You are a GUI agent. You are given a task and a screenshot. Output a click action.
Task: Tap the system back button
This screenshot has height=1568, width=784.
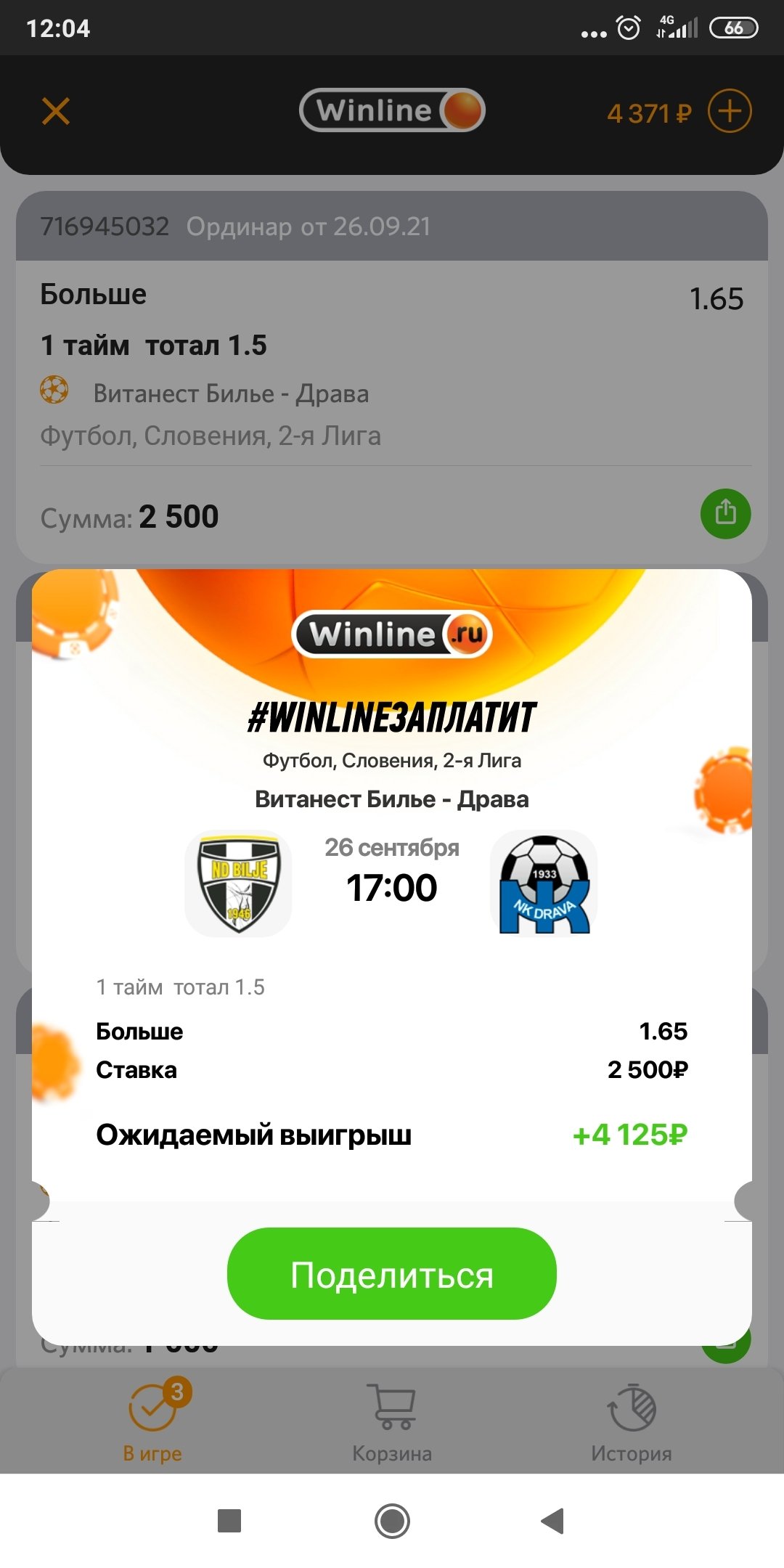coord(553,1520)
